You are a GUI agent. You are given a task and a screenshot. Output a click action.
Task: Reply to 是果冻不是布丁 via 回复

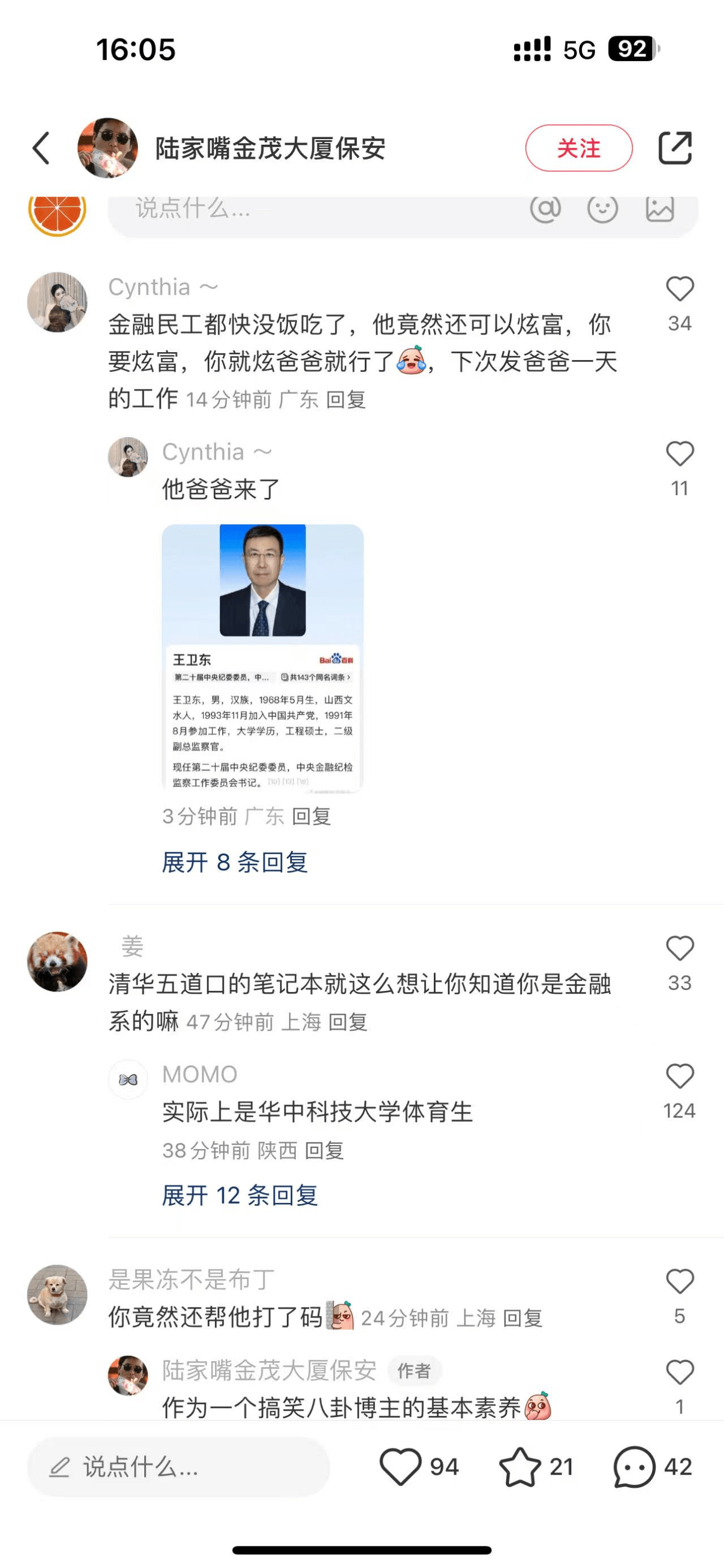(523, 1318)
